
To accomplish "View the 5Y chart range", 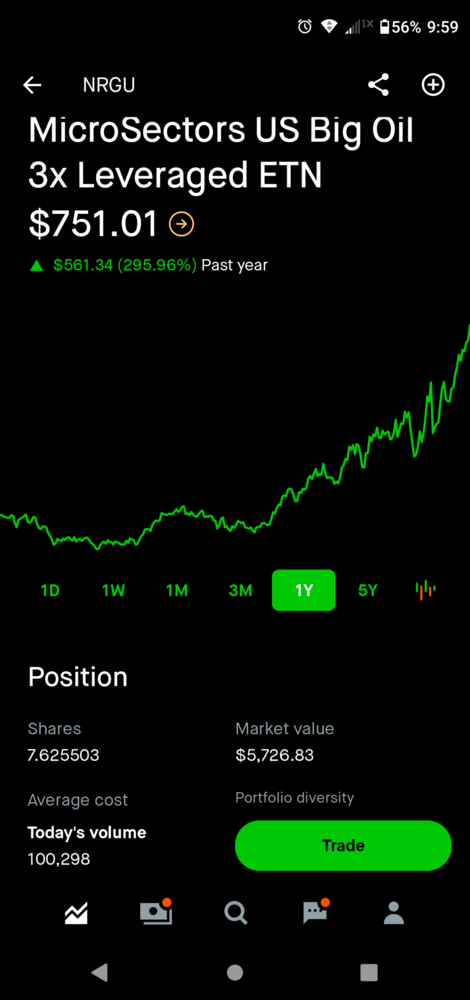I will point(367,591).
